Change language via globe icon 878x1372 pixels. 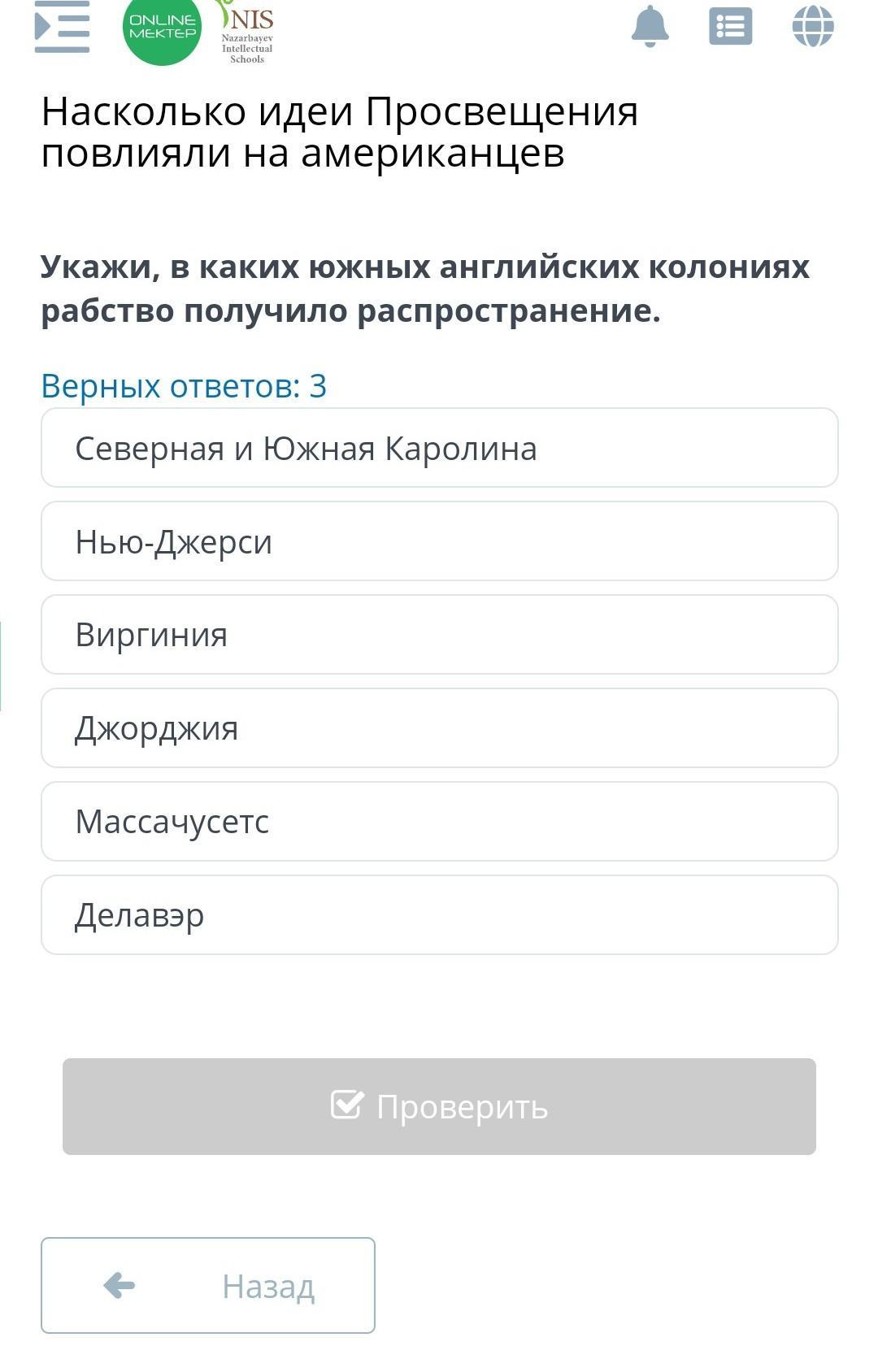813,26
